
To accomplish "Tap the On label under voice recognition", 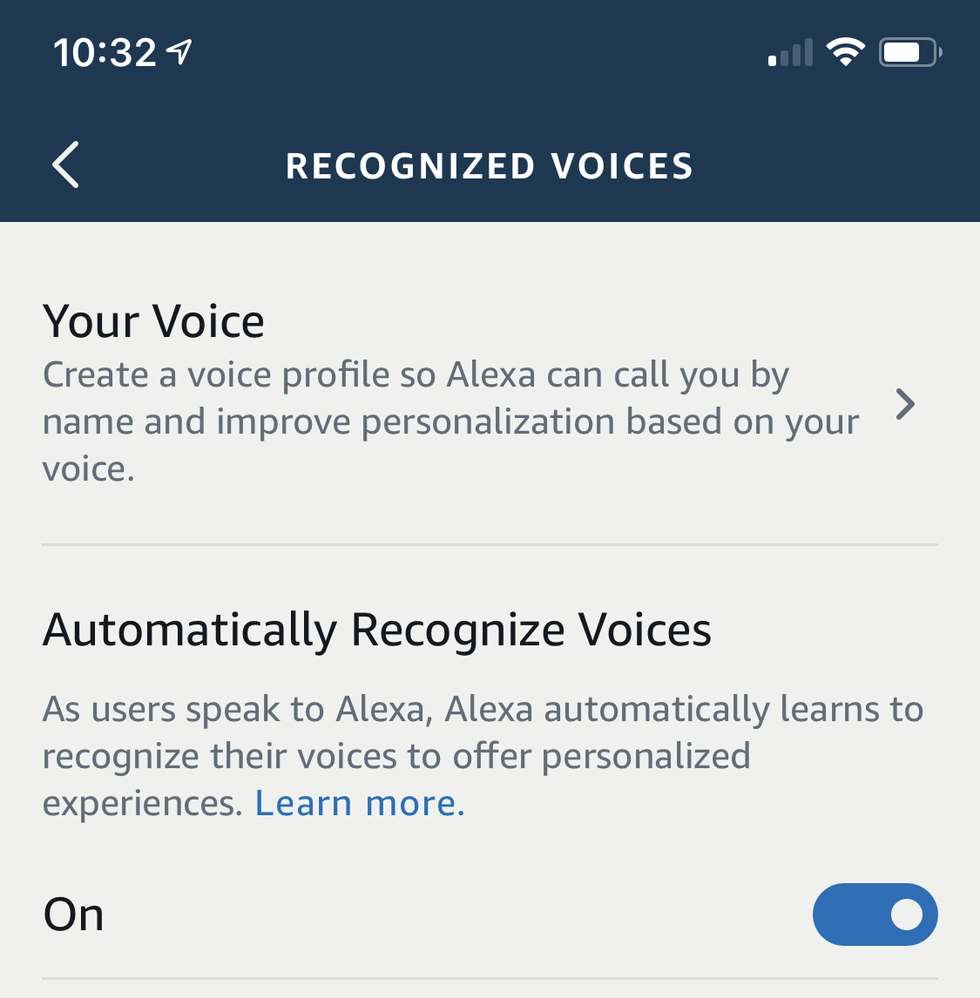I will [x=72, y=913].
